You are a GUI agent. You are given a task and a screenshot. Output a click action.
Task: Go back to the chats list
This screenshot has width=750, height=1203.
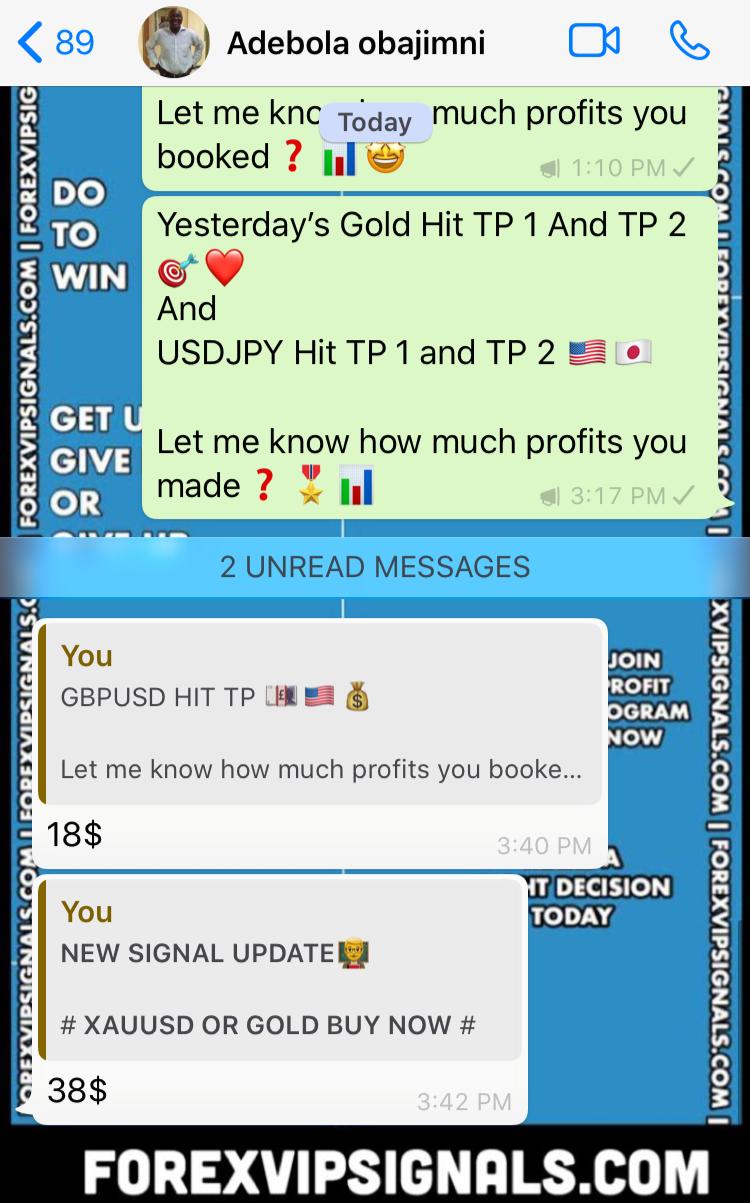tap(55, 43)
